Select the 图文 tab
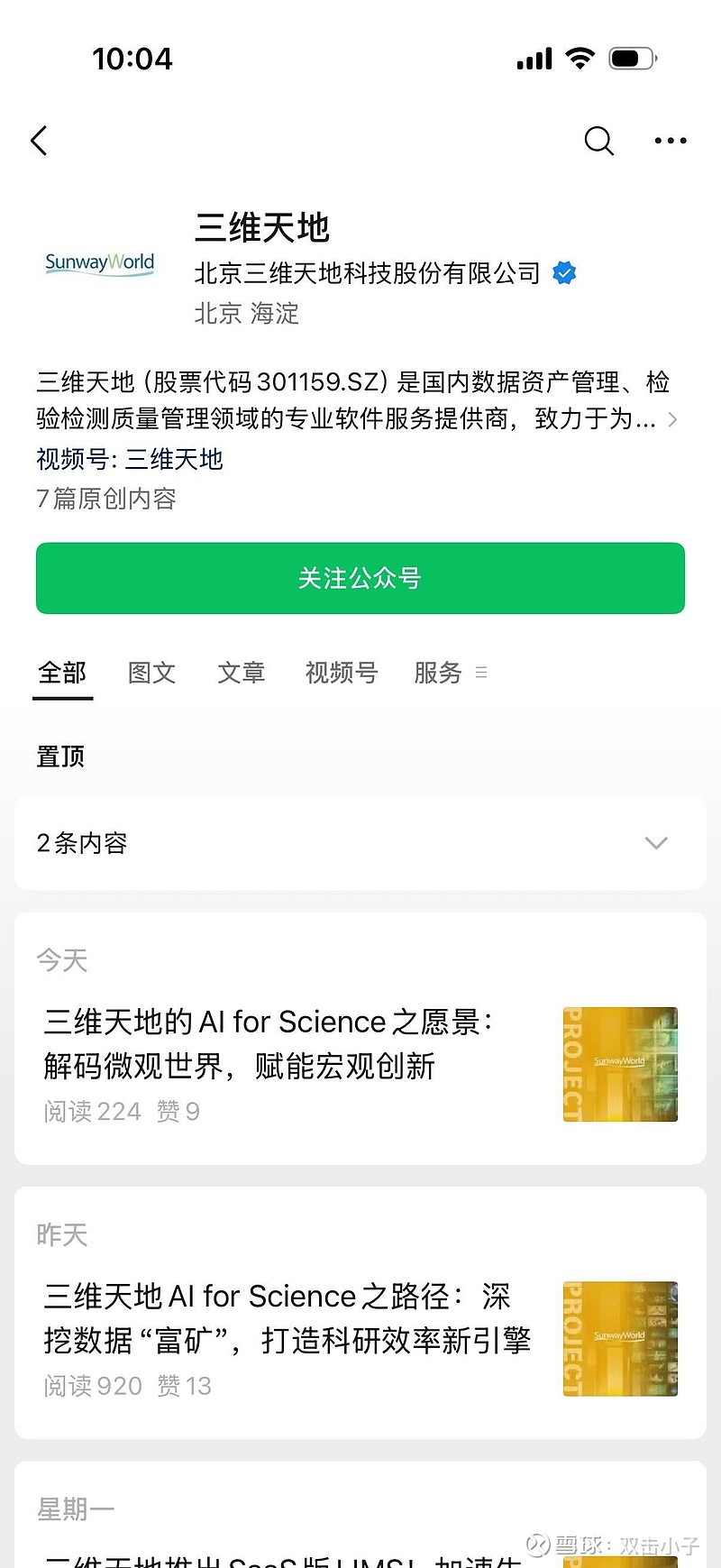 point(151,672)
